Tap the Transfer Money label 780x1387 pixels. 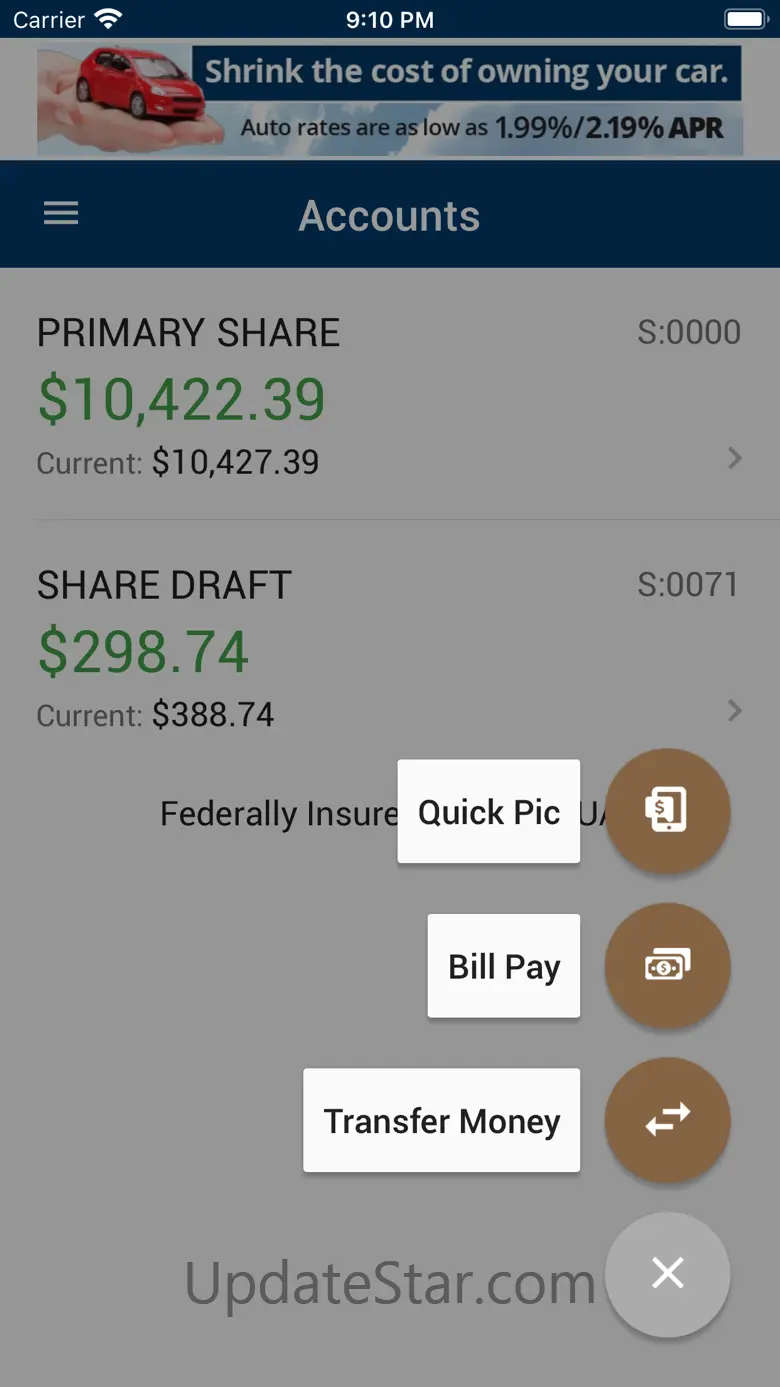click(441, 1120)
